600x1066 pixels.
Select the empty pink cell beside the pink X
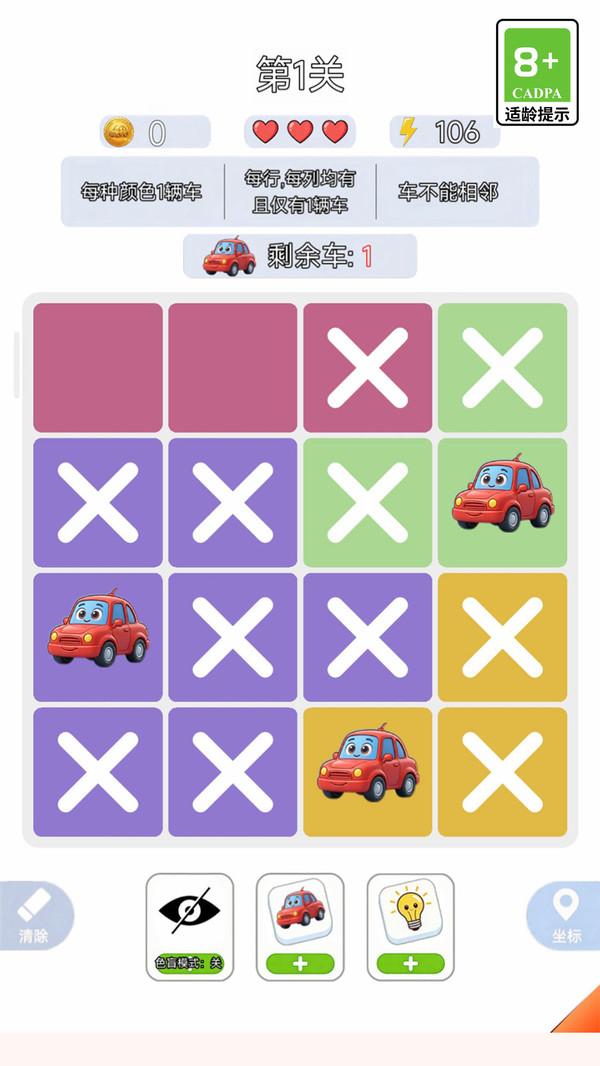[232, 368]
